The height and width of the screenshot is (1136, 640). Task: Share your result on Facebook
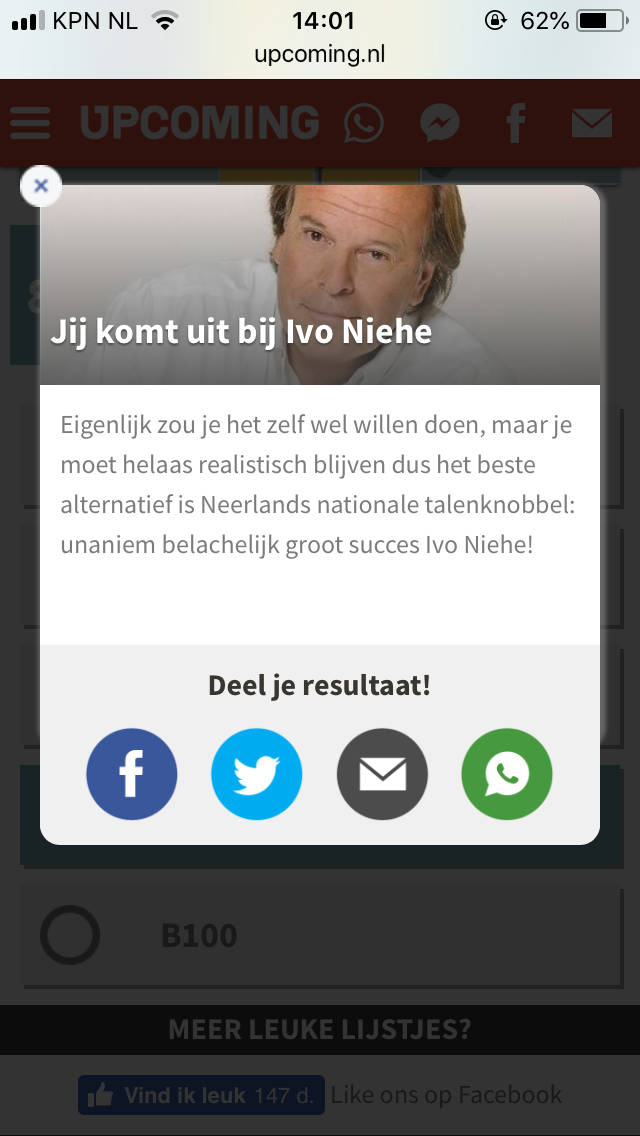131,774
